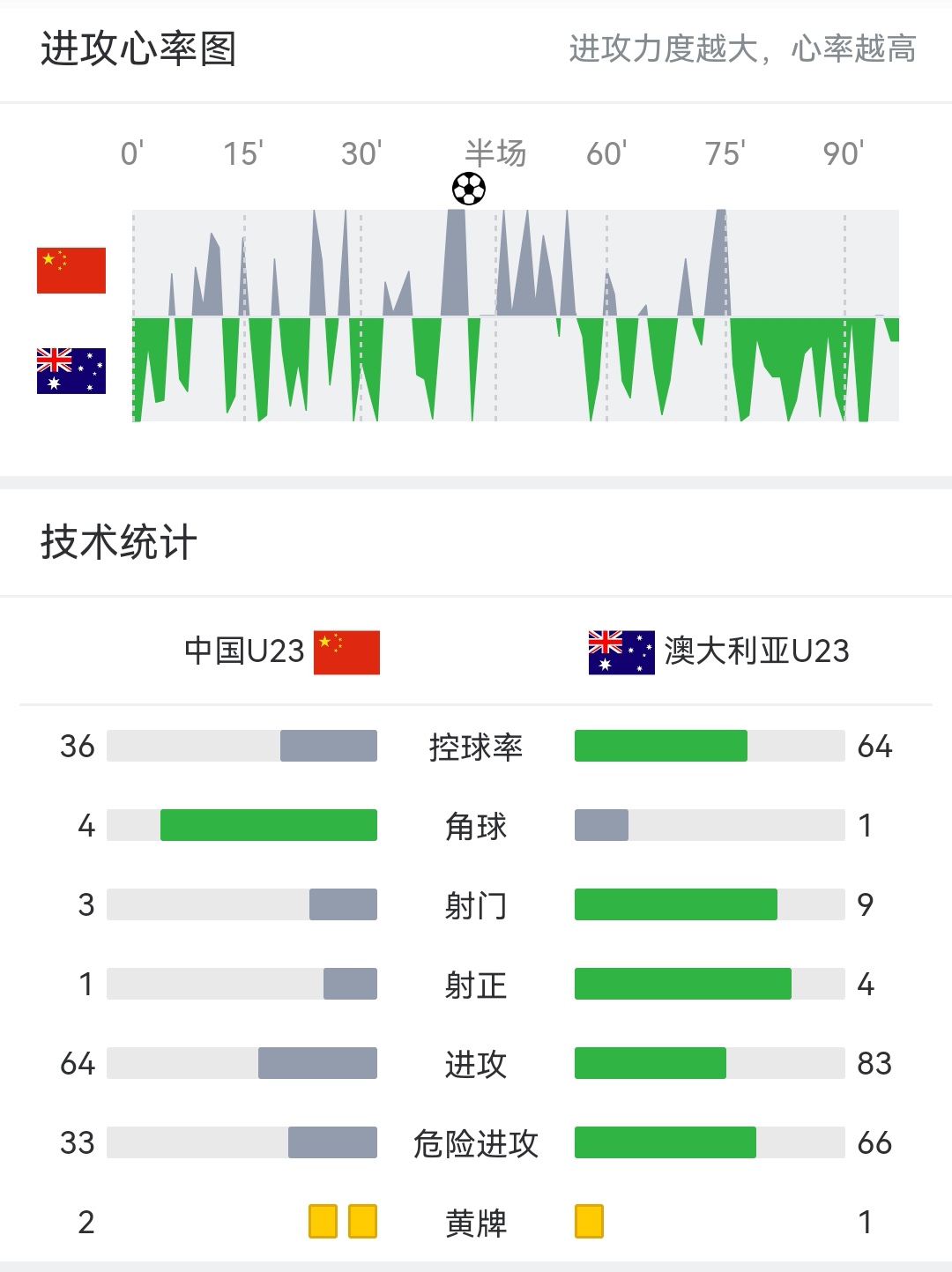Open the 澳大利亚U23 team header

[718, 651]
